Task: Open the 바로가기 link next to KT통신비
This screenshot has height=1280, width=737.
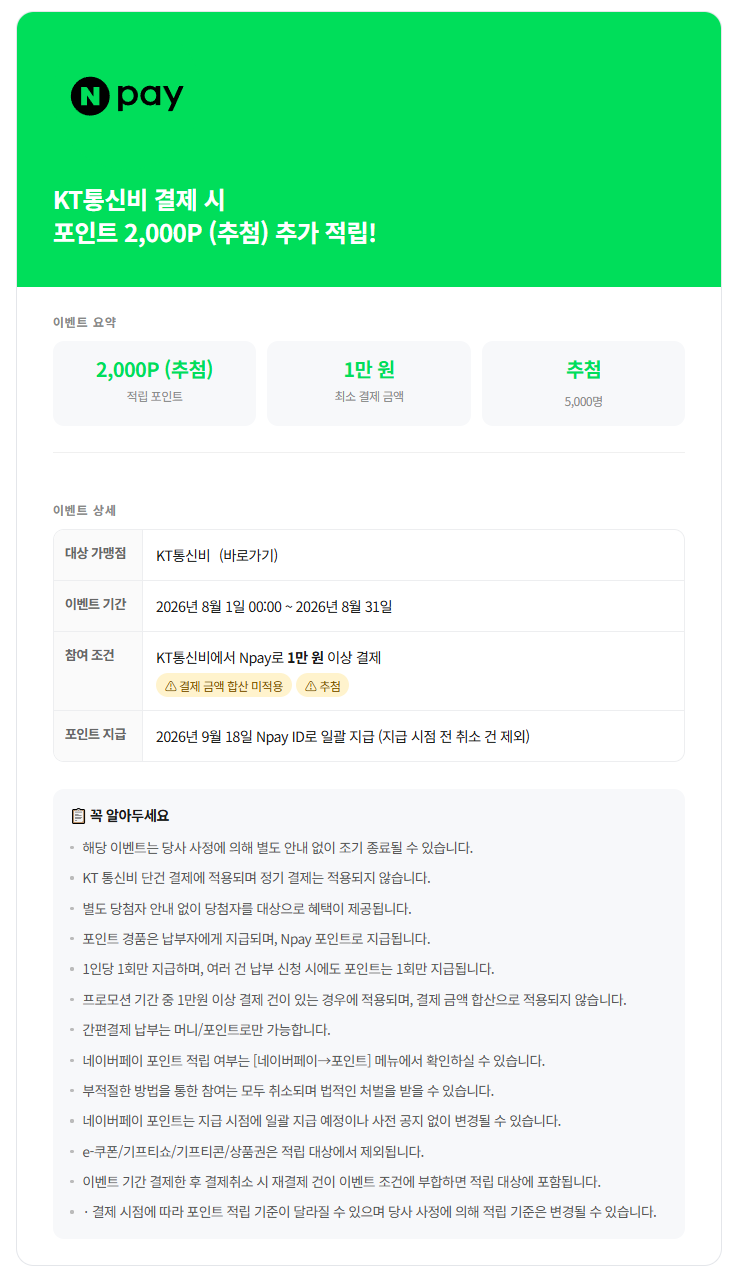Action: coord(248,556)
